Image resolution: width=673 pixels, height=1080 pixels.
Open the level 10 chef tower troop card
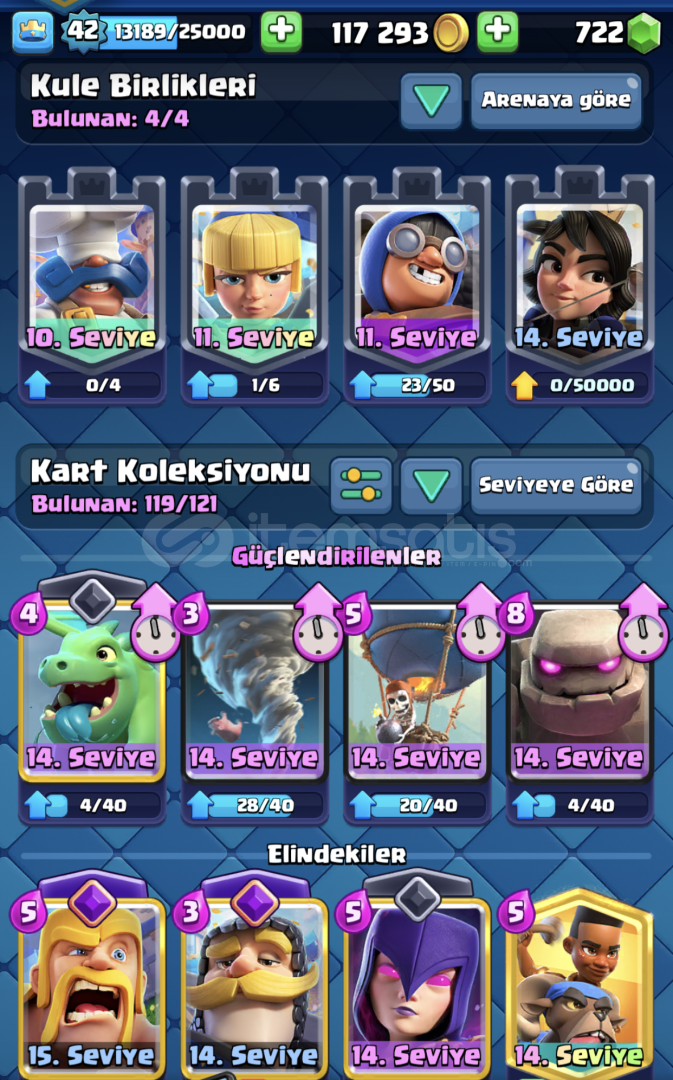(x=92, y=286)
